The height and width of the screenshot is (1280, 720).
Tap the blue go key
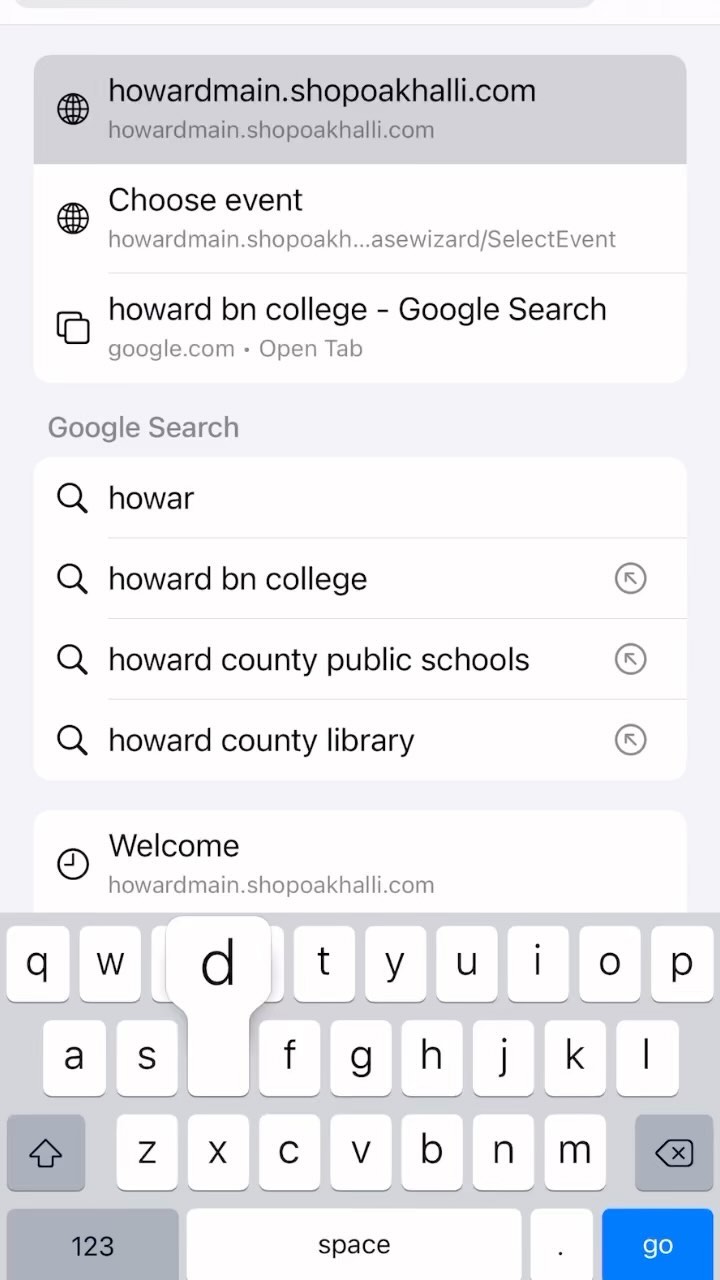point(657,1245)
